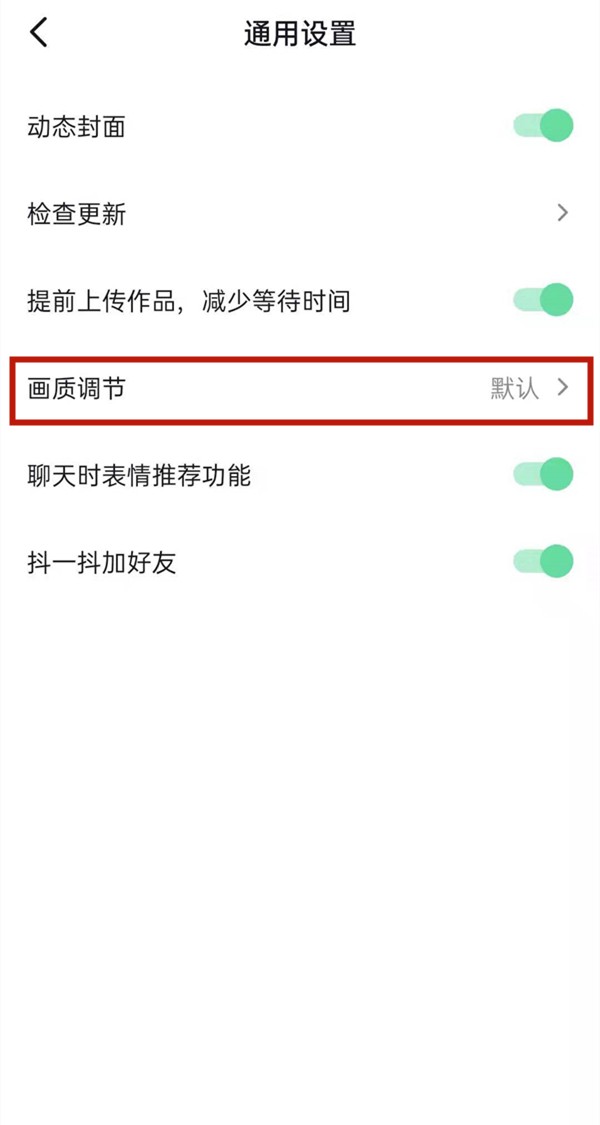Viewport: 600px width, 1125px height.
Task: Switch off 抖一抖加好友
Action: (543, 562)
